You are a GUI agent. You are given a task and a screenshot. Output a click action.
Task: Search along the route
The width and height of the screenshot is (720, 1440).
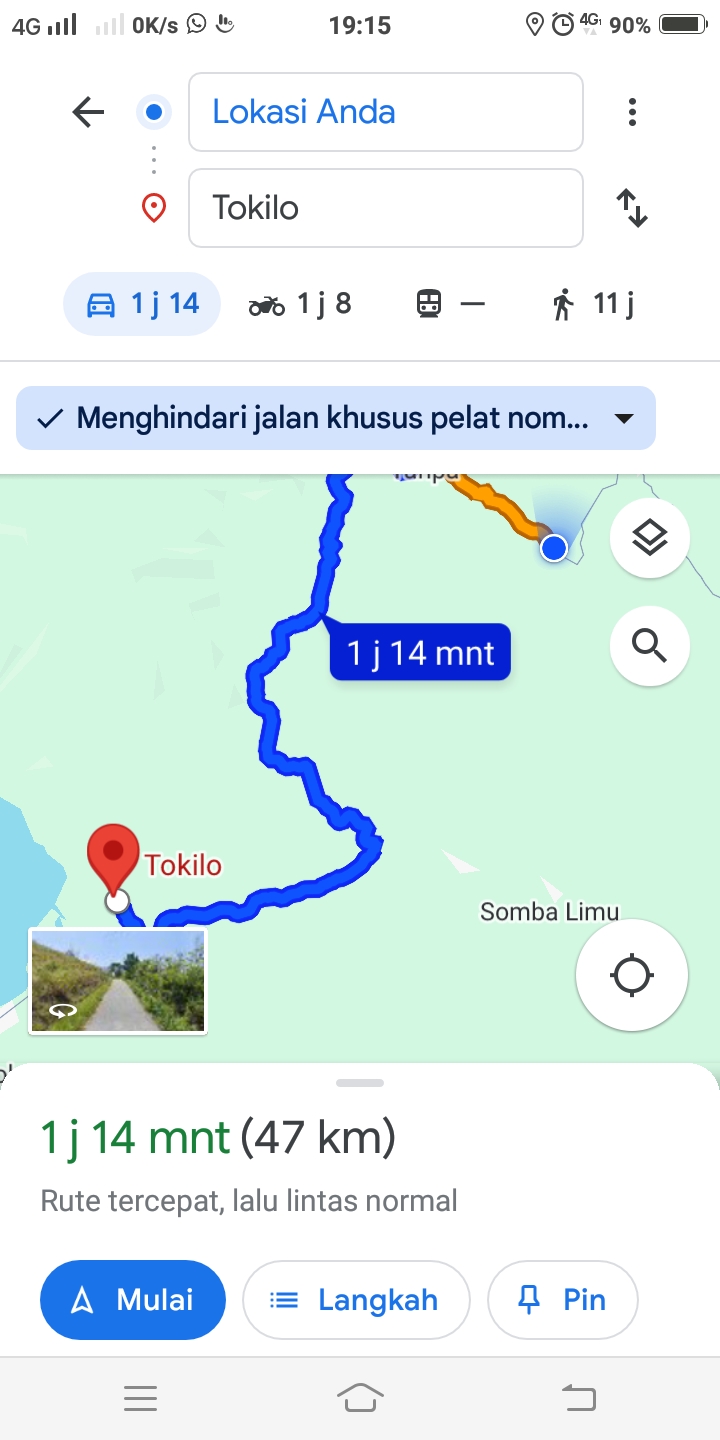(x=650, y=646)
